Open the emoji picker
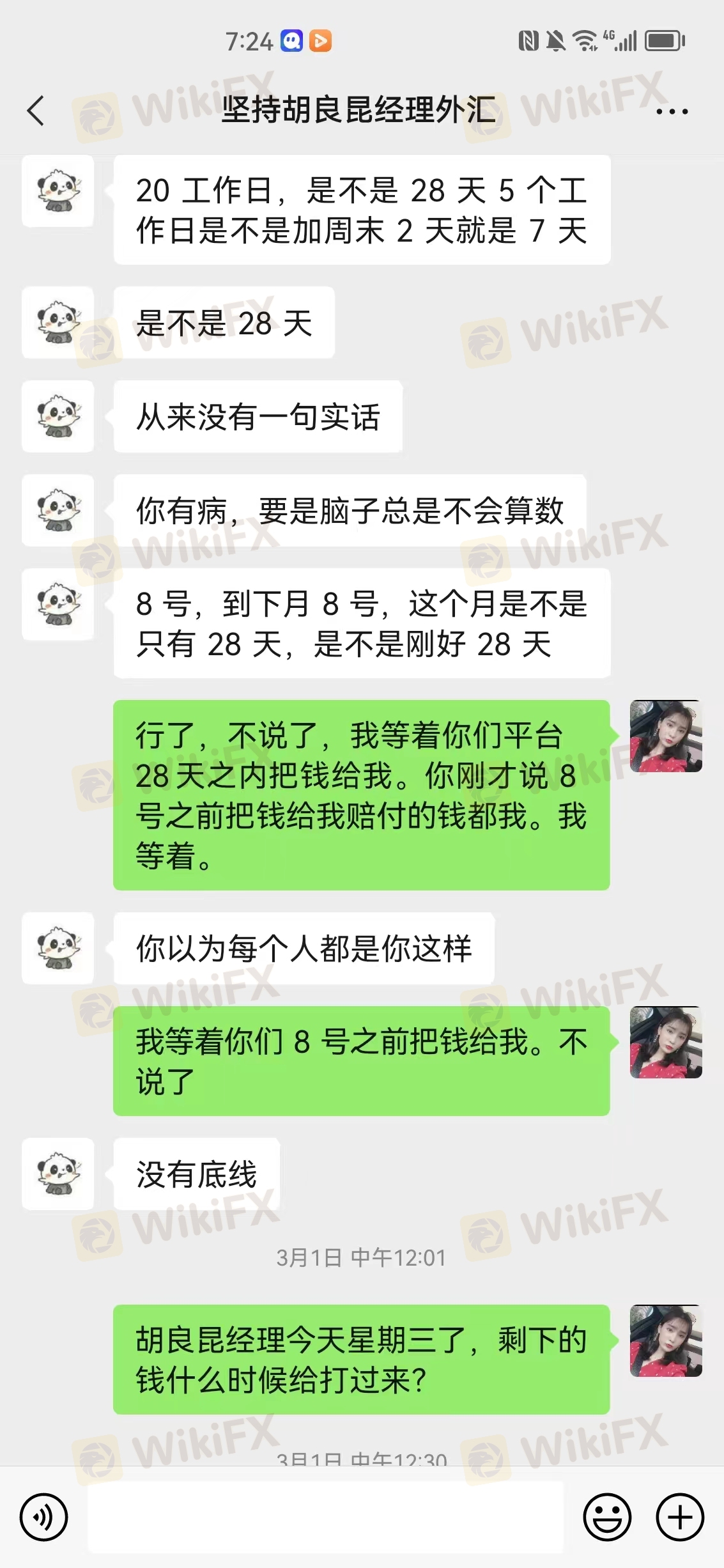The height and width of the screenshot is (1568, 724). (607, 1517)
